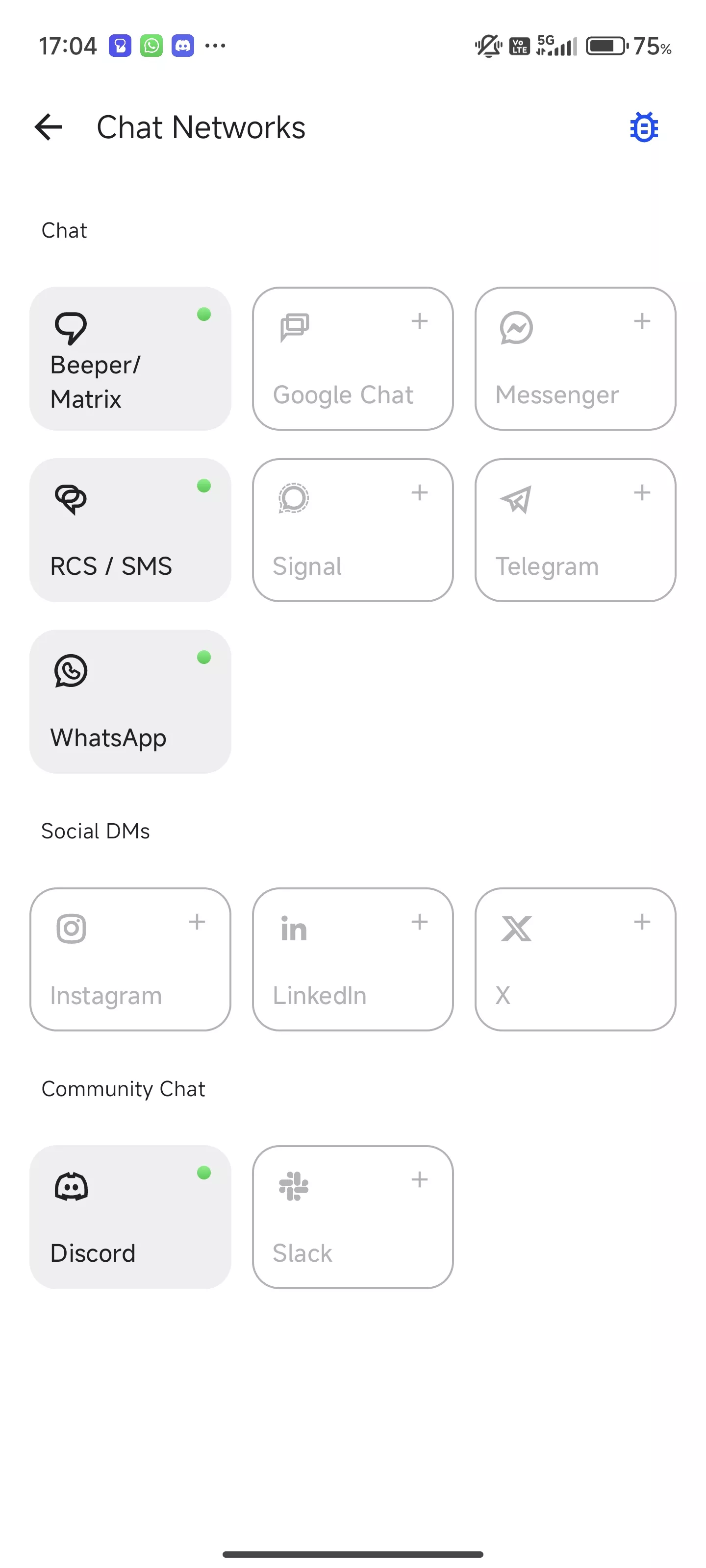Open the bug report icon
Image resolution: width=706 pixels, height=1568 pixels.
coord(644,127)
